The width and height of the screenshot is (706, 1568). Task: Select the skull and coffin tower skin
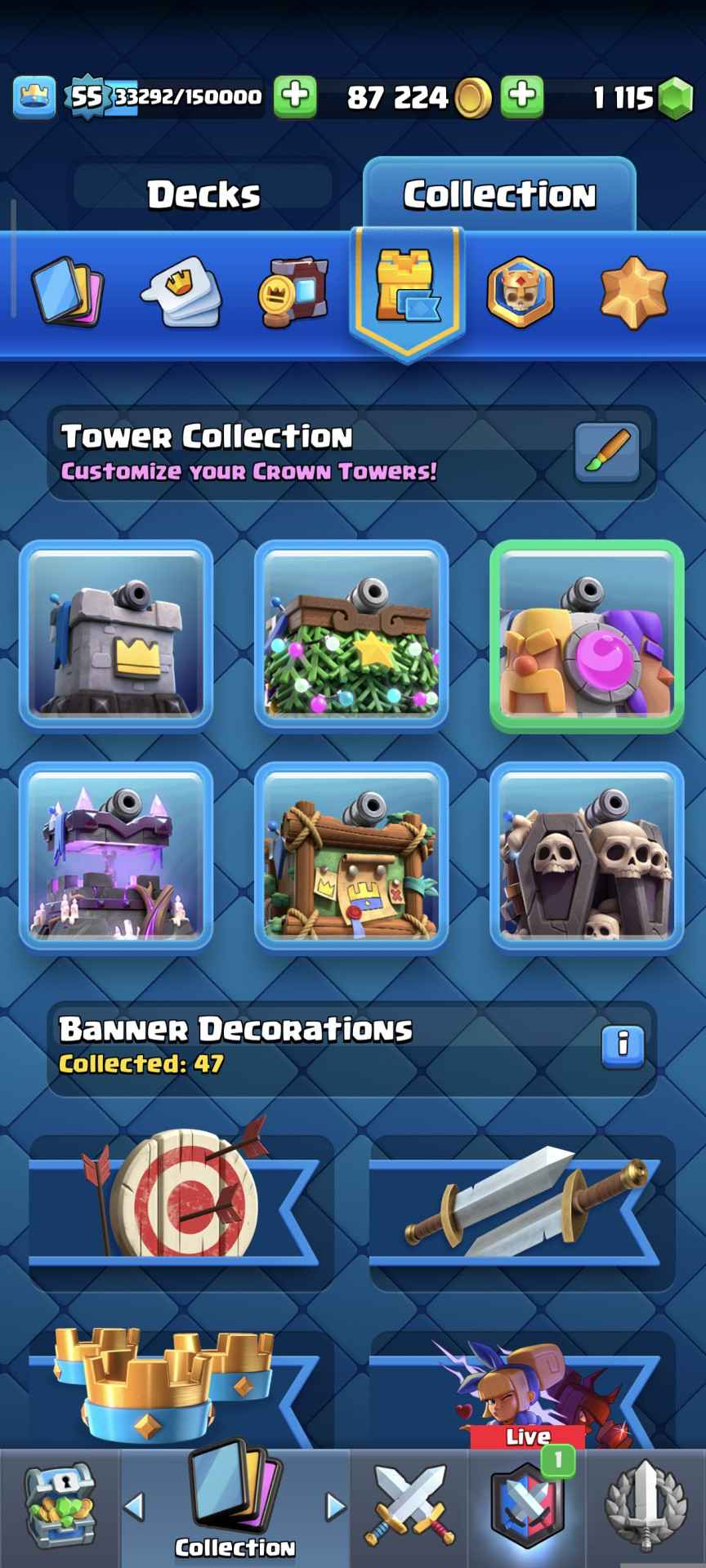point(587,856)
